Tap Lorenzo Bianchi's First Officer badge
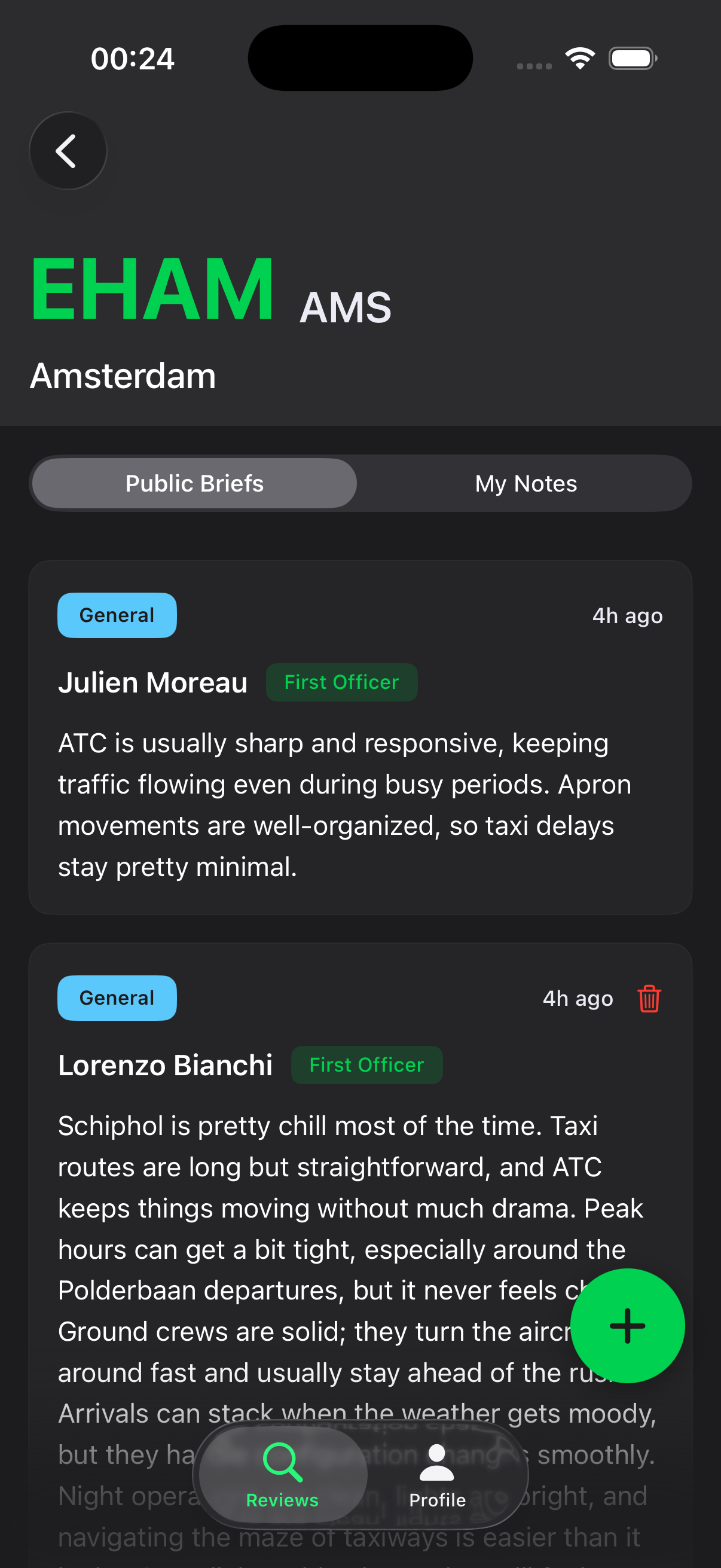The height and width of the screenshot is (1568, 721). tap(366, 1064)
